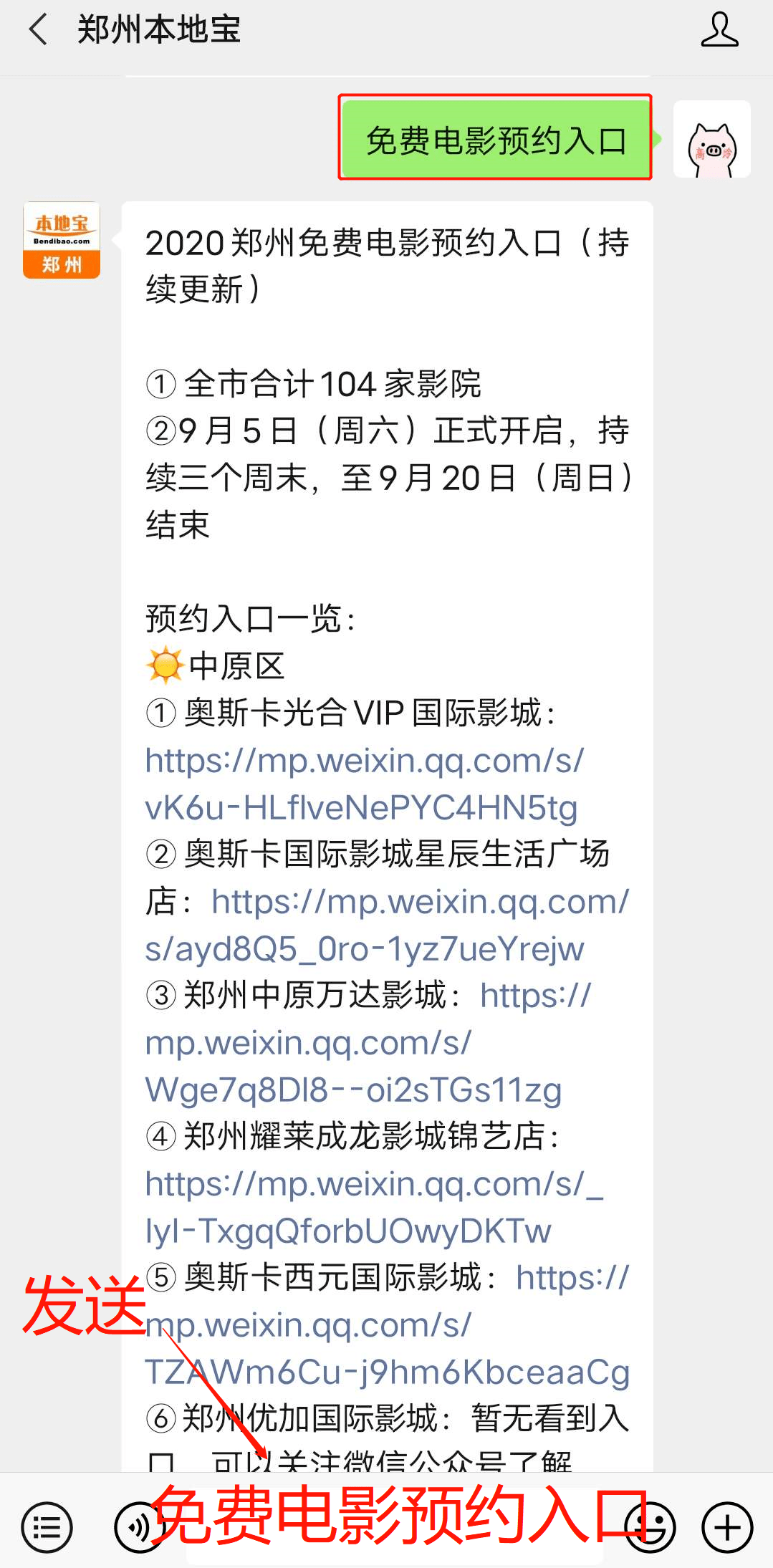Open the emoji picker
773x1568 pixels.
pyautogui.click(x=650, y=1527)
